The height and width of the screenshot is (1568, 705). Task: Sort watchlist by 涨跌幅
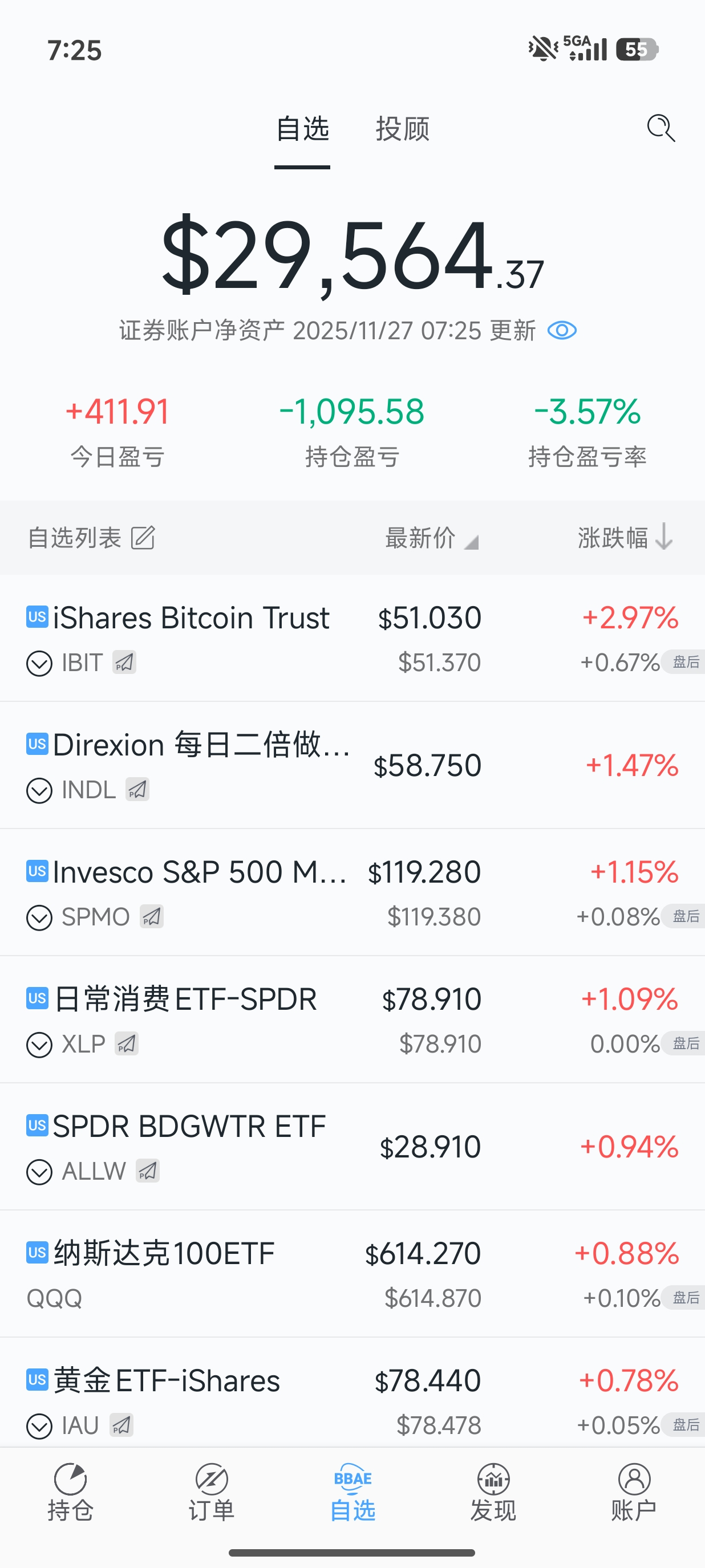click(625, 538)
